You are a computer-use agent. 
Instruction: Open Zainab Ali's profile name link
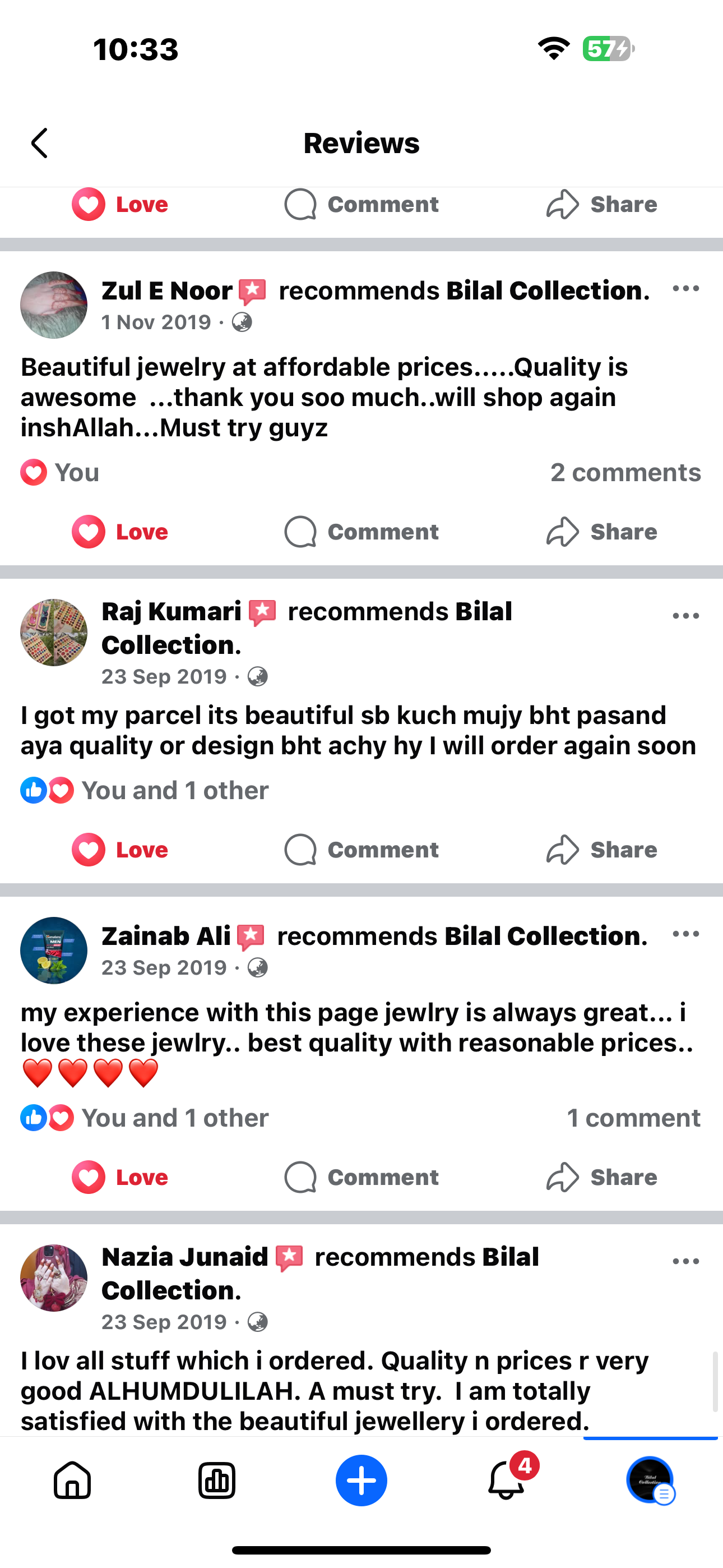pyautogui.click(x=166, y=936)
